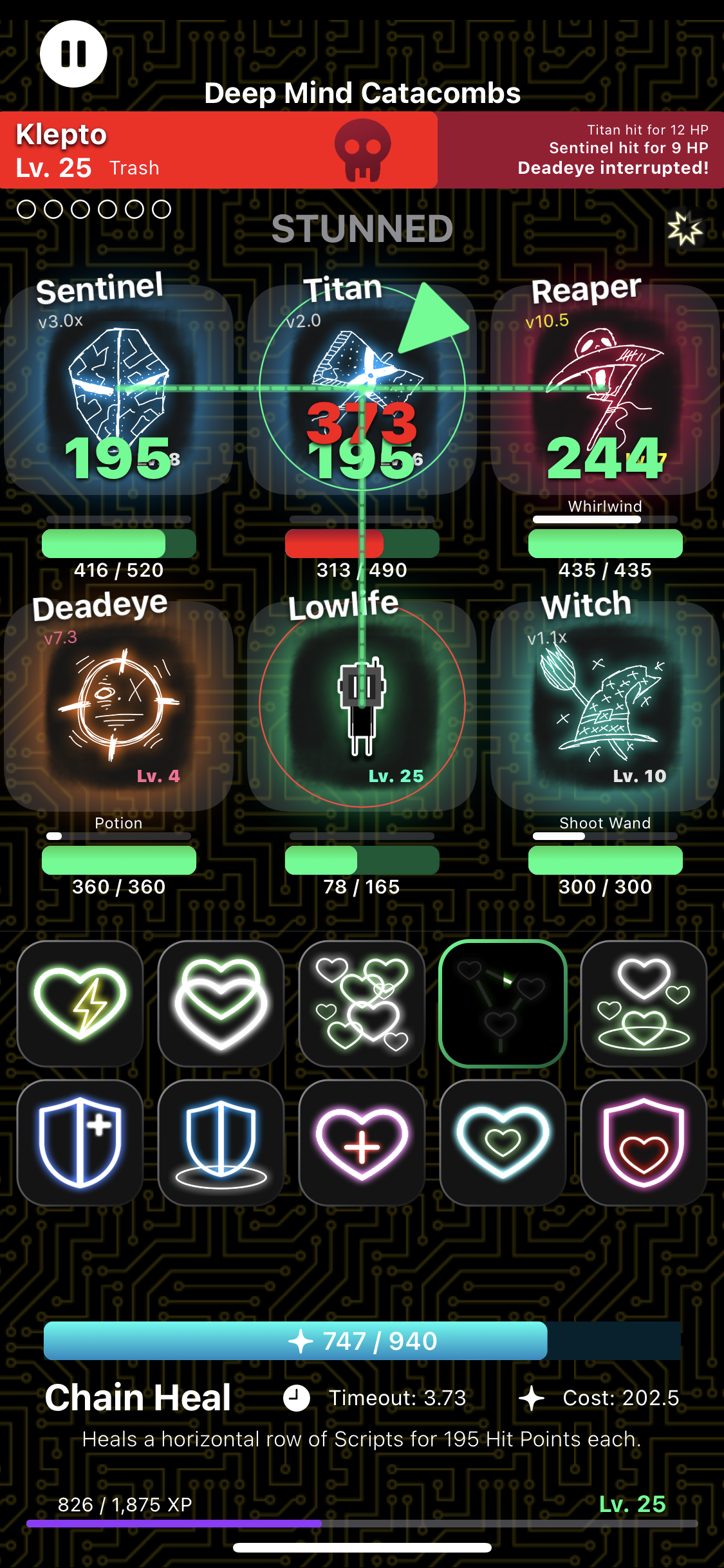Select the Lowlife script card
724x1568 pixels.
362,705
